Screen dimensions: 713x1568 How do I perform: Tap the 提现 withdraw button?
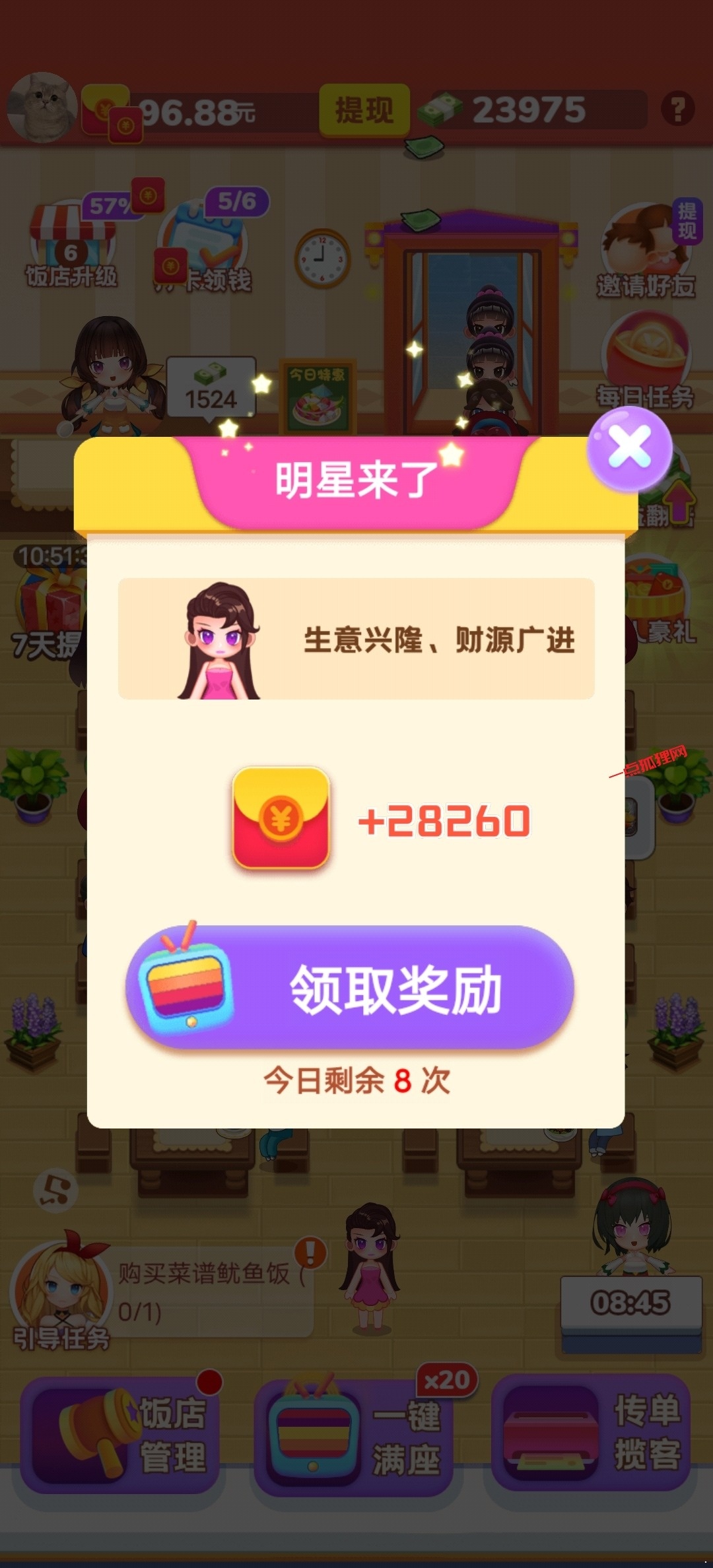click(364, 110)
